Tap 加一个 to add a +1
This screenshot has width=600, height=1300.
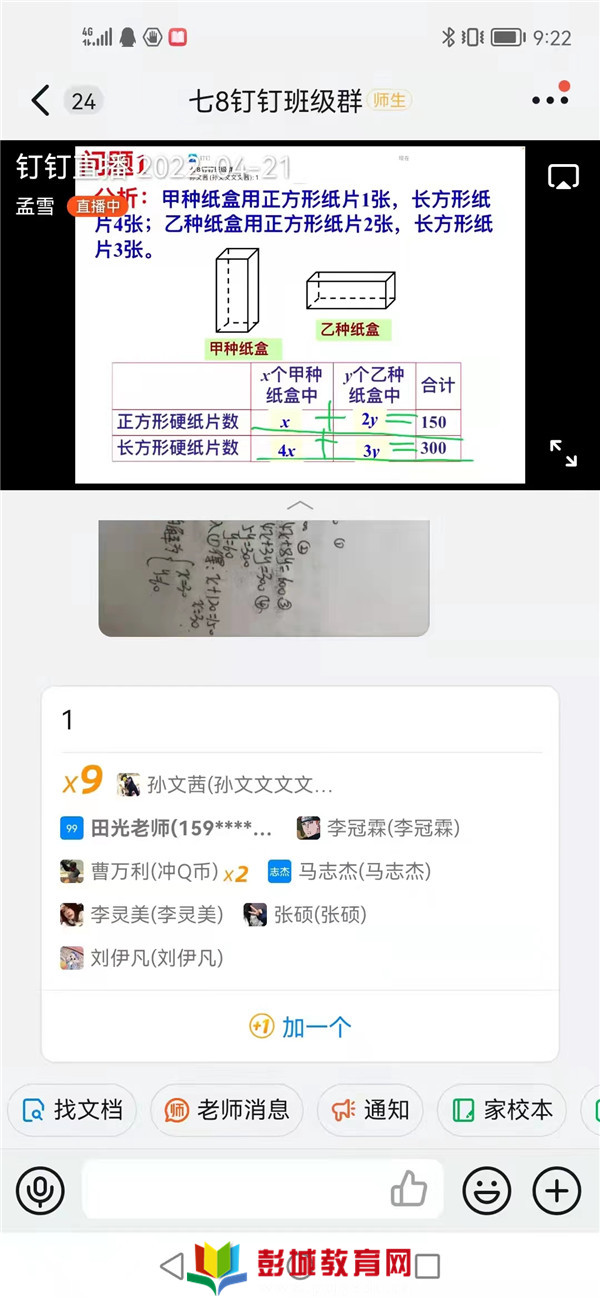pos(300,1026)
